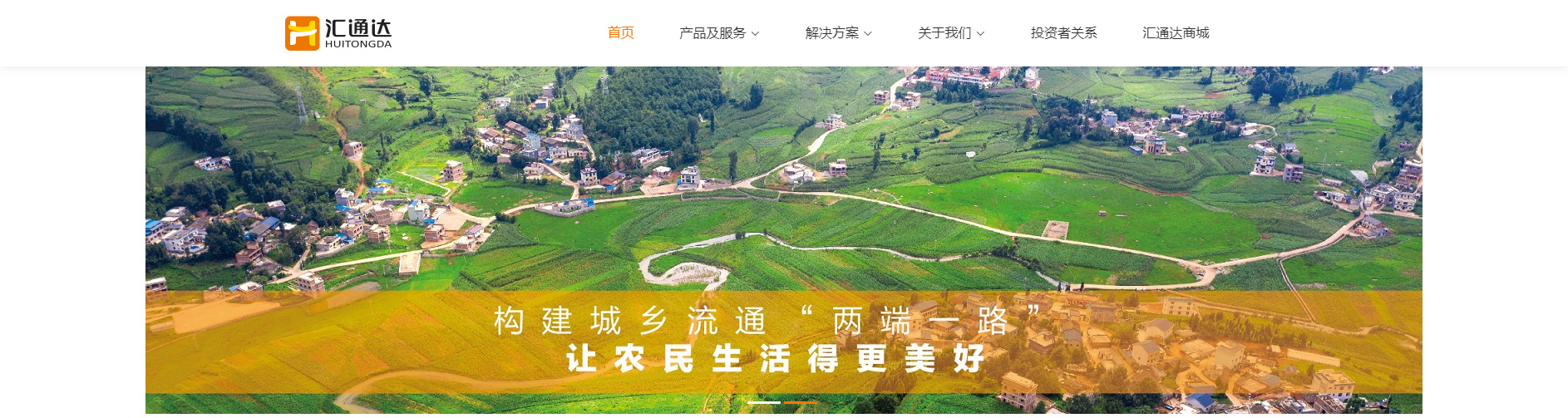Expand the 解决方案 dropdown menu
This screenshot has height=418, width=1568.
pyautogui.click(x=838, y=33)
